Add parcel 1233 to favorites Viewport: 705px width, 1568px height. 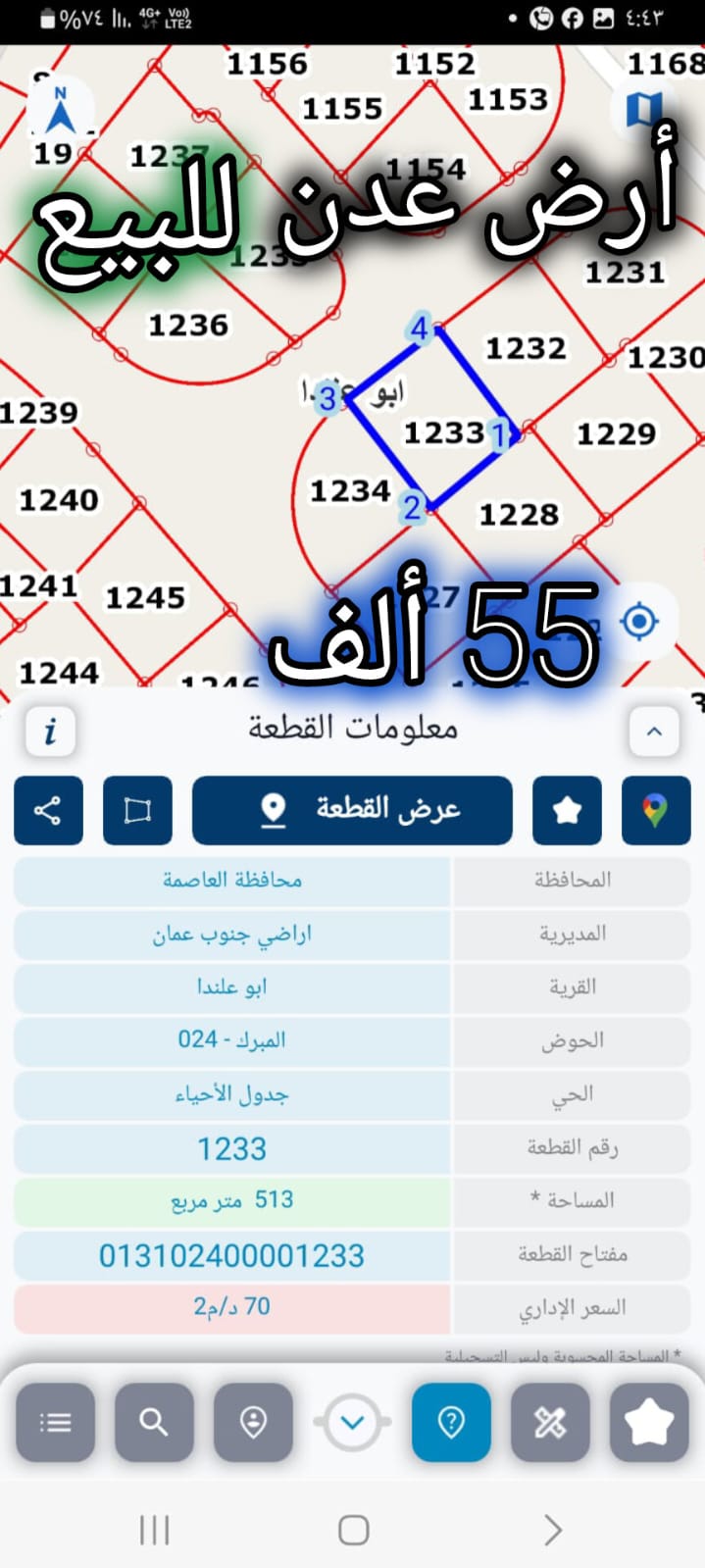click(x=567, y=810)
